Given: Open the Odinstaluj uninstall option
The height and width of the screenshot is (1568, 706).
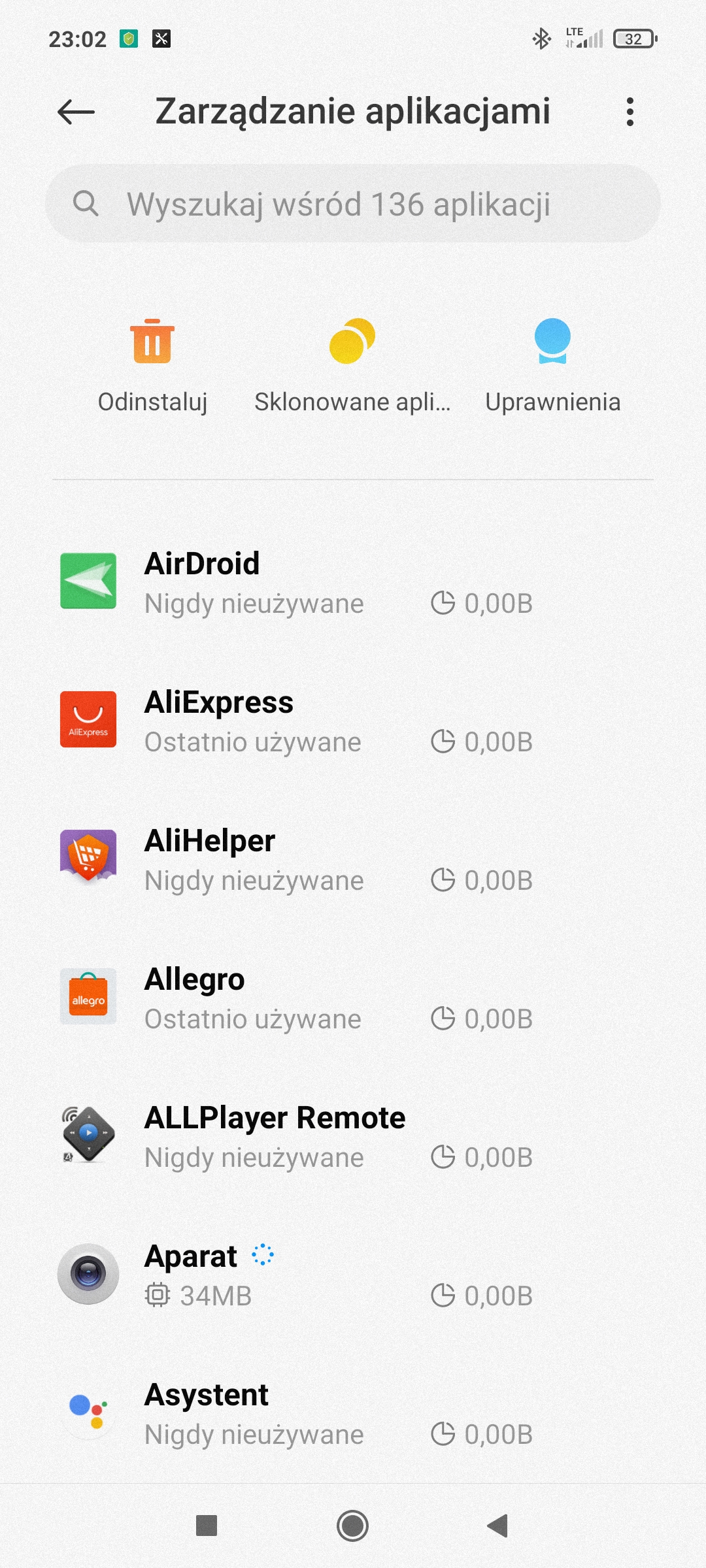Looking at the screenshot, I should (x=152, y=366).
